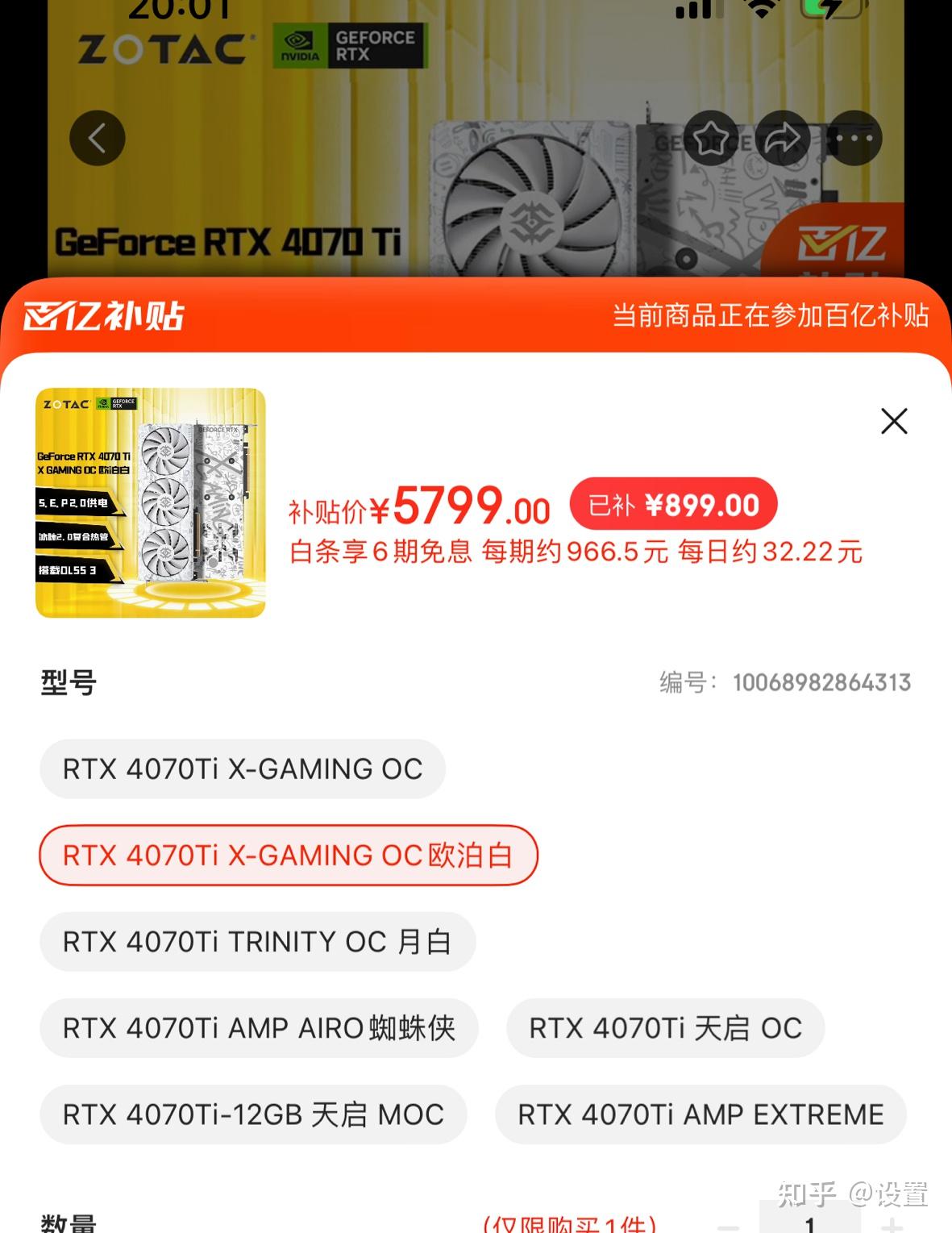Pick RTX 4070Ti AMP AIRO 蜘蛛侠

pos(259,1028)
